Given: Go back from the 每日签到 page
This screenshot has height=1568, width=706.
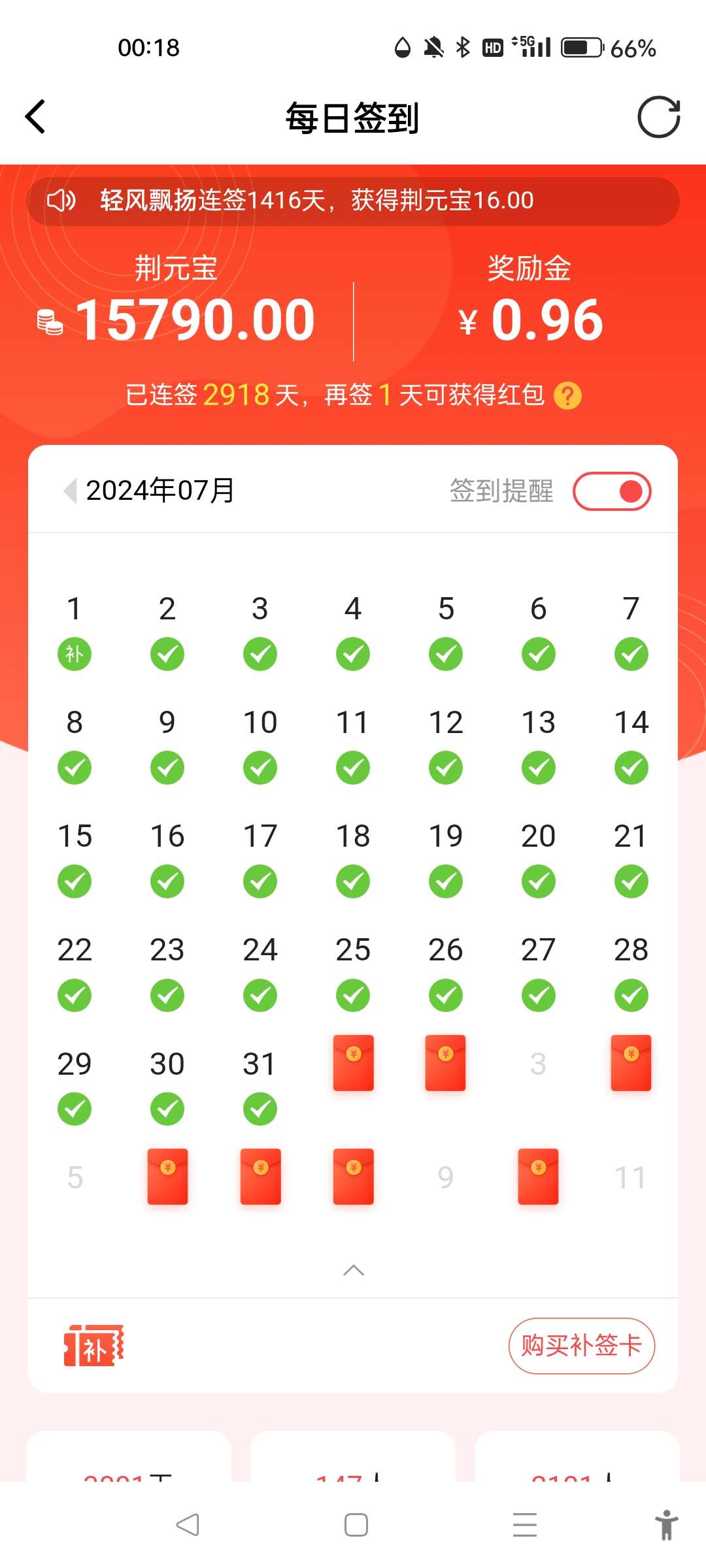Looking at the screenshot, I should point(35,117).
